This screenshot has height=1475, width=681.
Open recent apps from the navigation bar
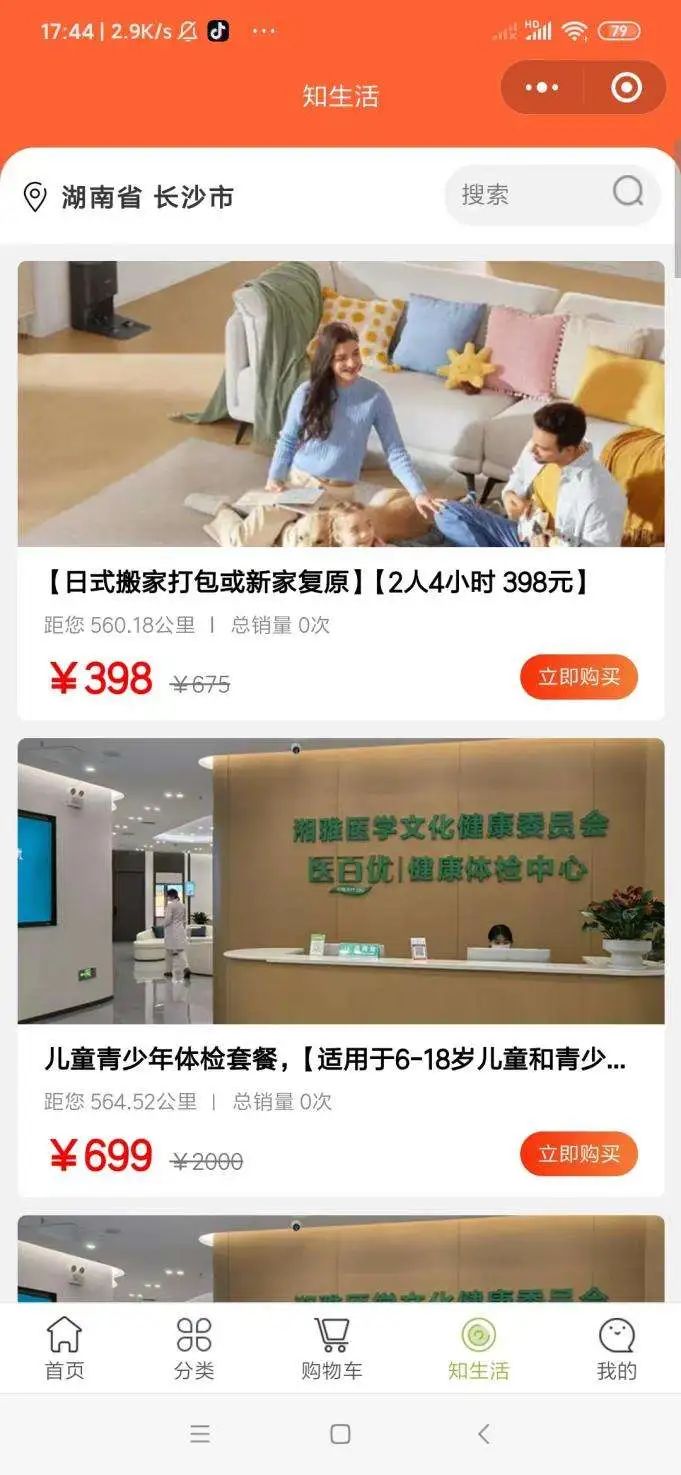pos(200,1434)
